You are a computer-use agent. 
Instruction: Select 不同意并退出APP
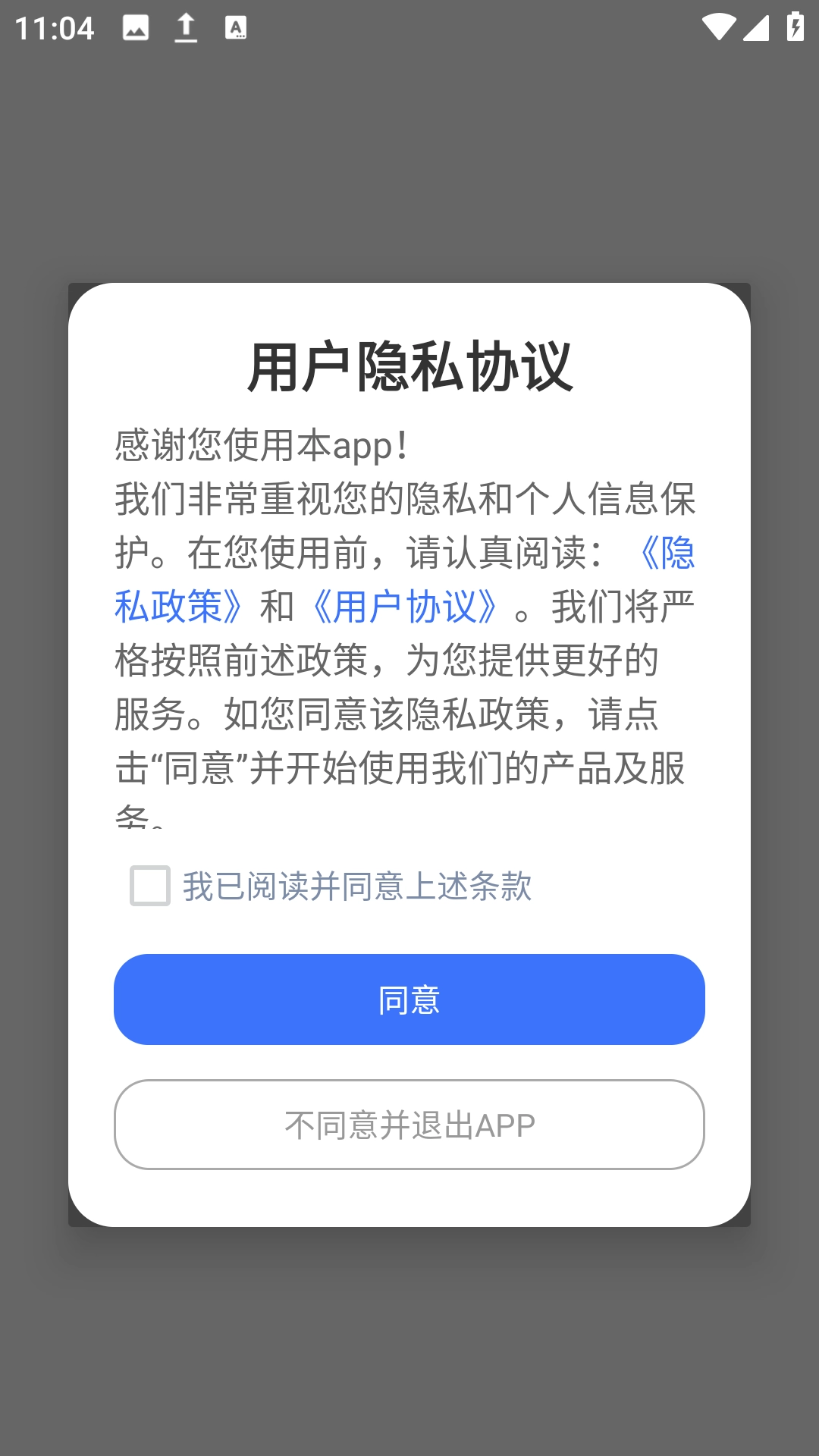click(x=409, y=1125)
